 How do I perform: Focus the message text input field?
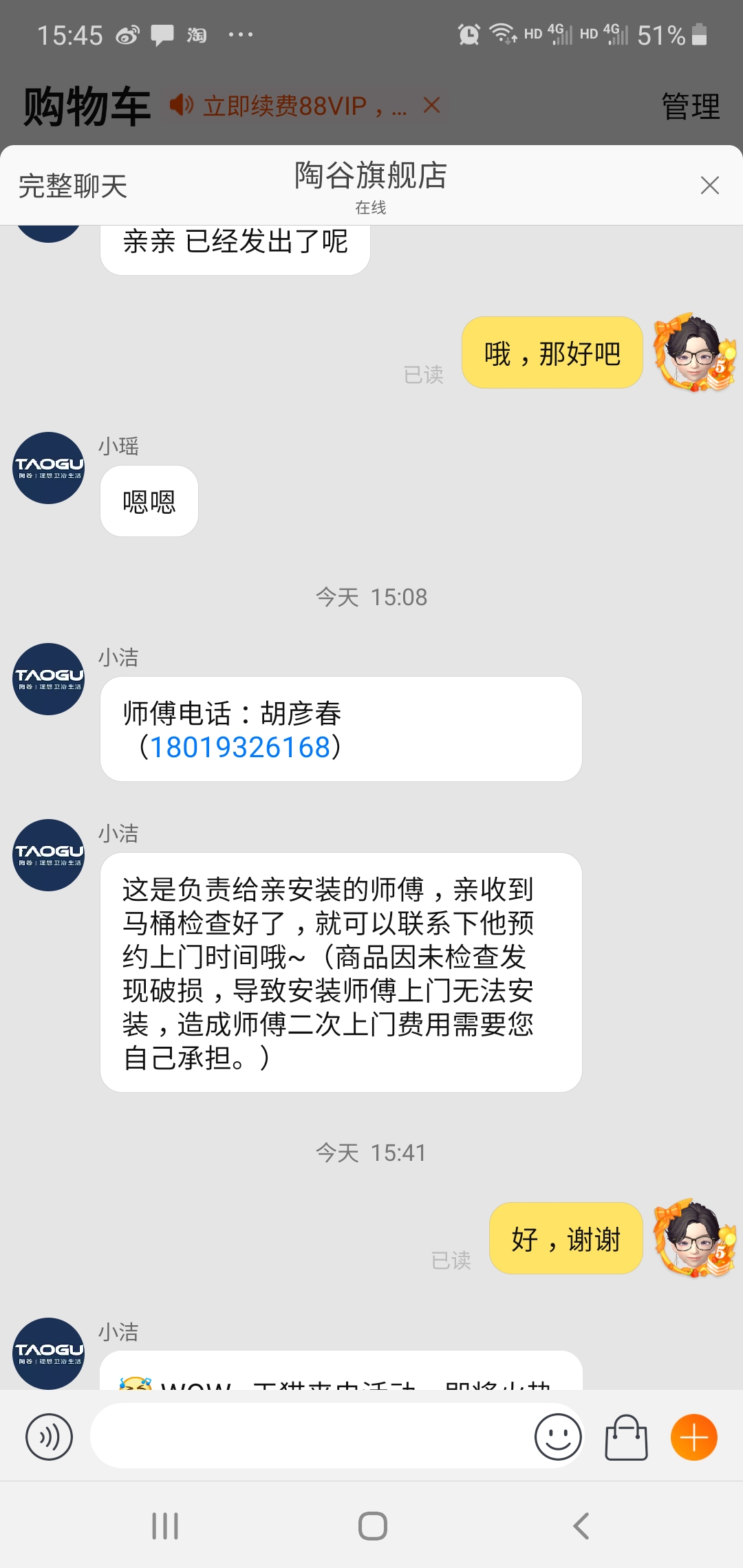click(x=310, y=1436)
